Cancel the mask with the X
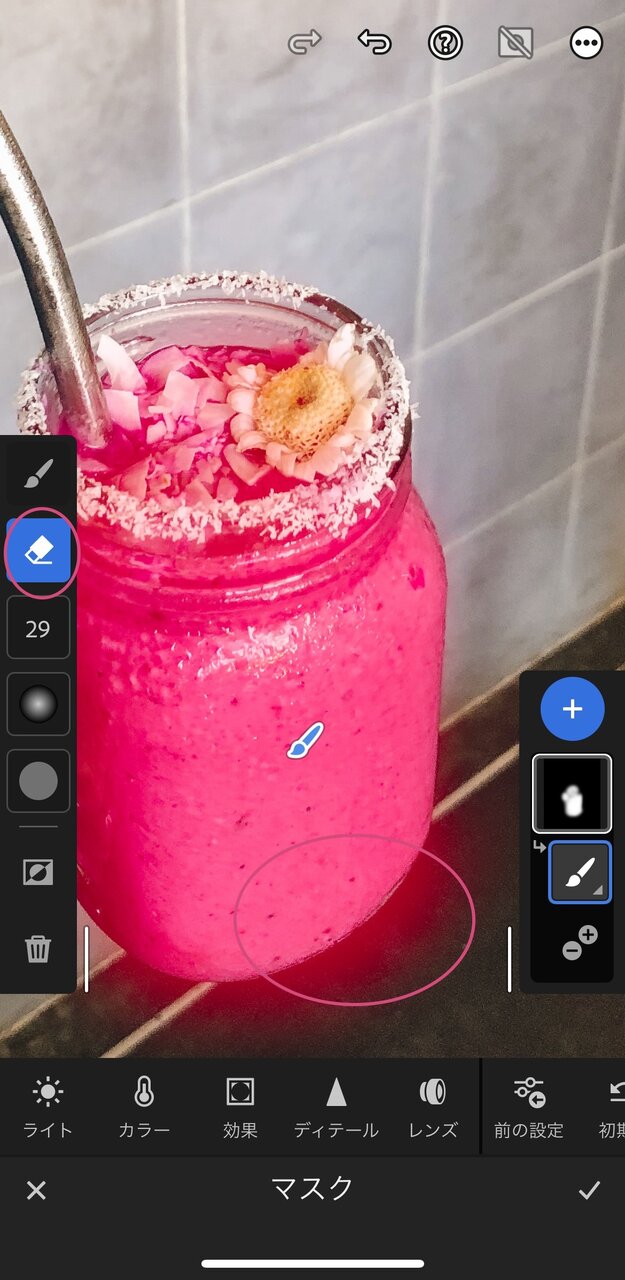Viewport: 625px width, 1280px height. [x=36, y=1190]
